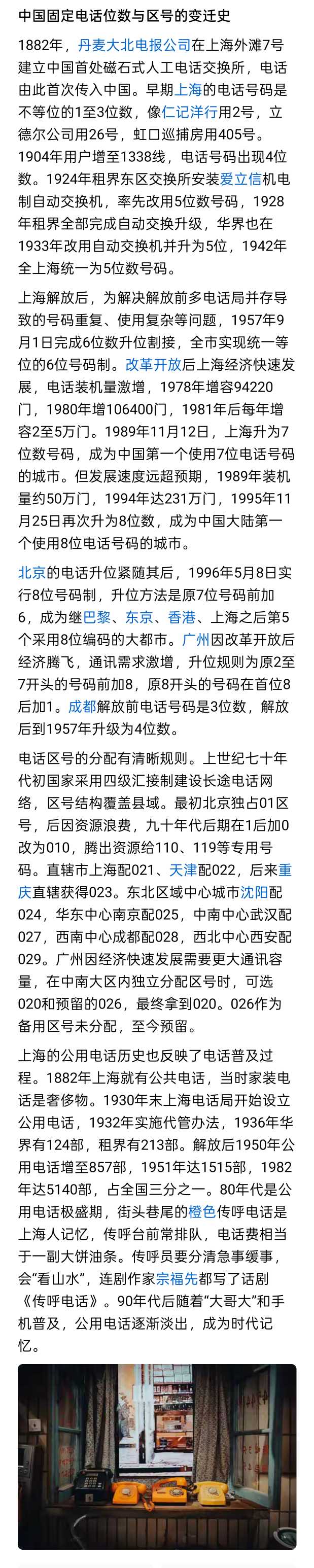This screenshot has height=1568, width=314.
Task: Open the 丹麦大北电报公司 link
Action: (x=134, y=45)
